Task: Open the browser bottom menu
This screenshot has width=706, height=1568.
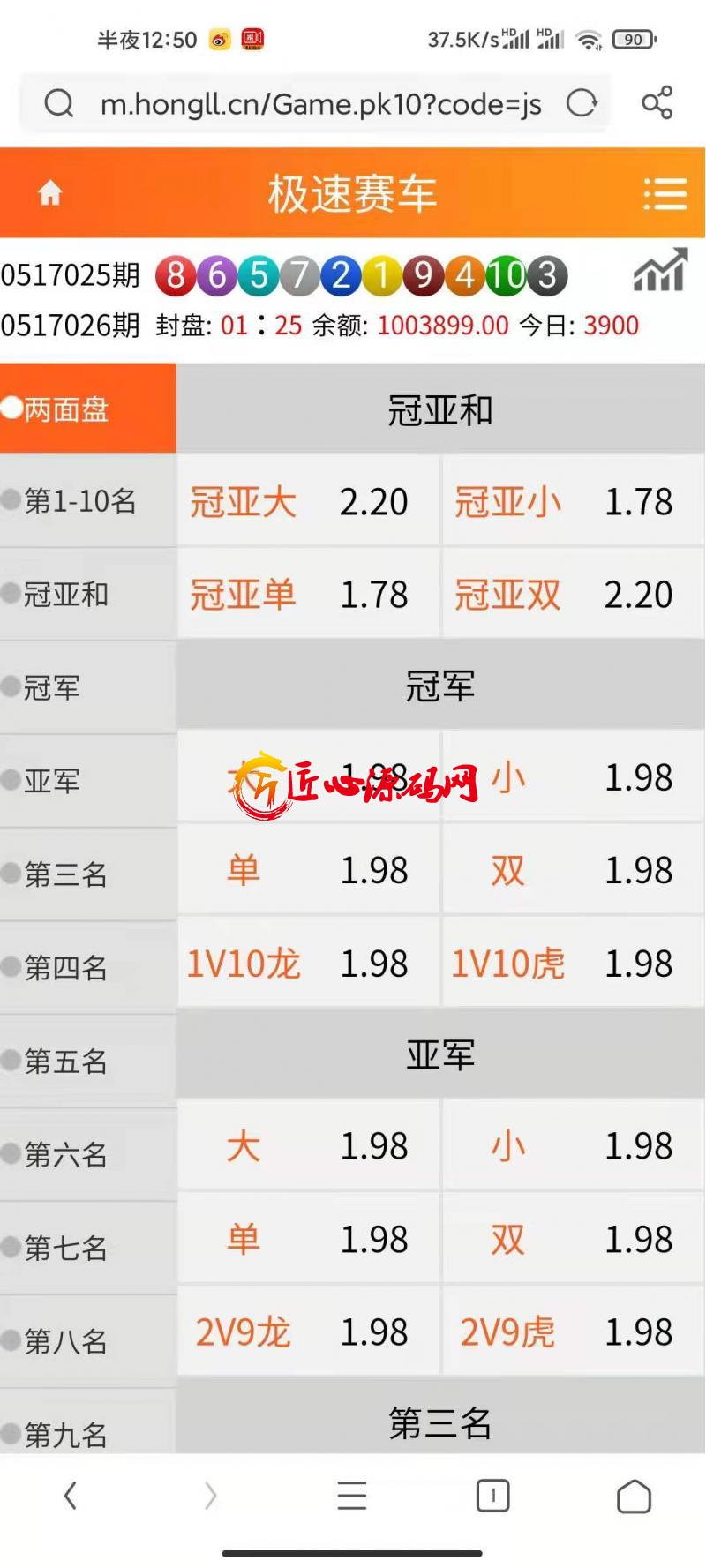Action: click(x=352, y=1495)
